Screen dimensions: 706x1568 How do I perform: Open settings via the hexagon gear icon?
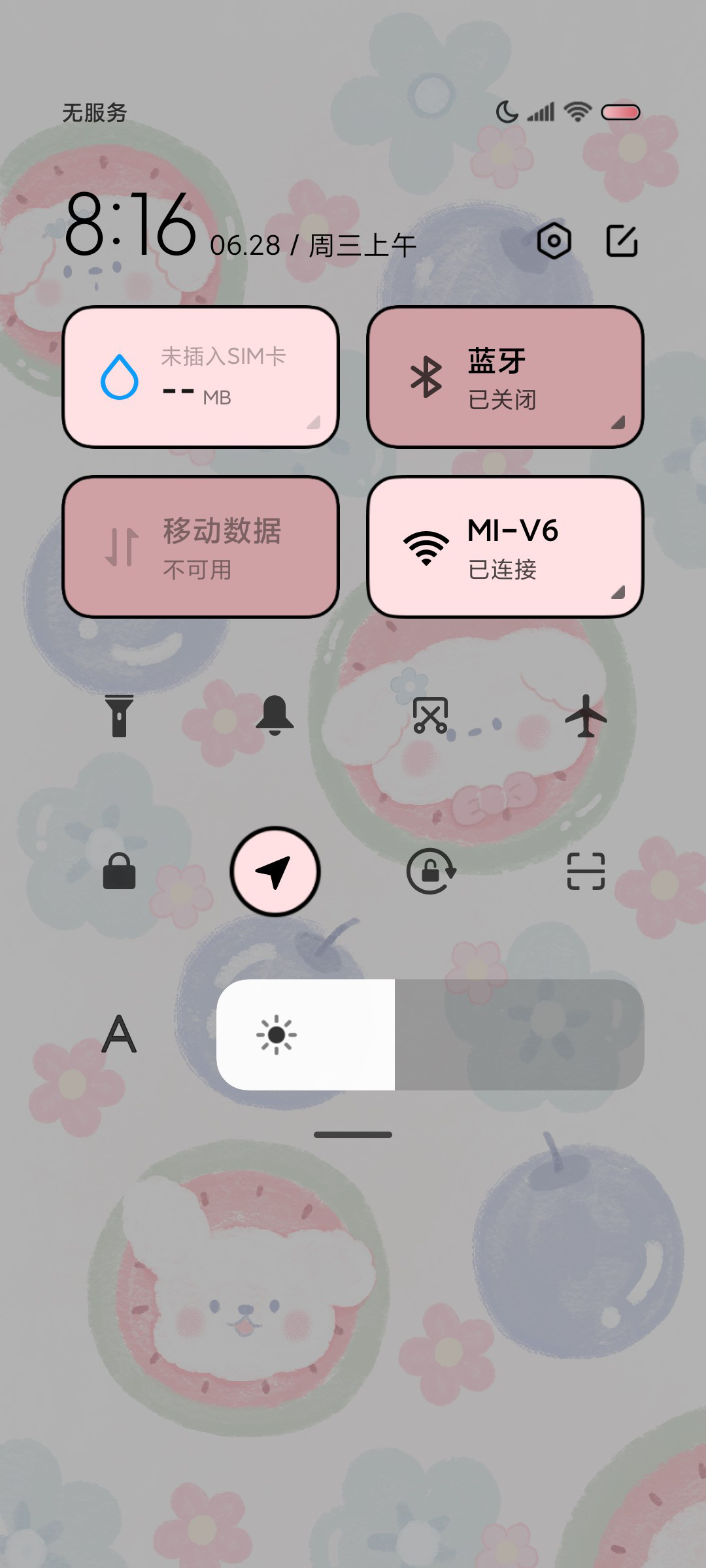pos(554,241)
